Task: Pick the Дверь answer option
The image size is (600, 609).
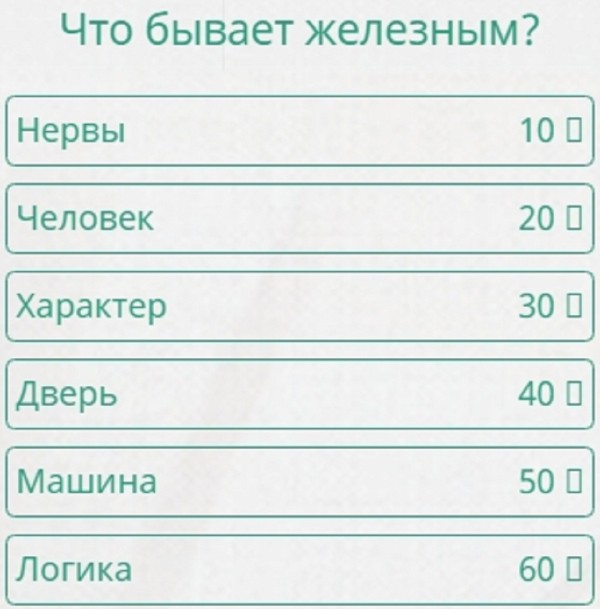Action: tap(300, 394)
